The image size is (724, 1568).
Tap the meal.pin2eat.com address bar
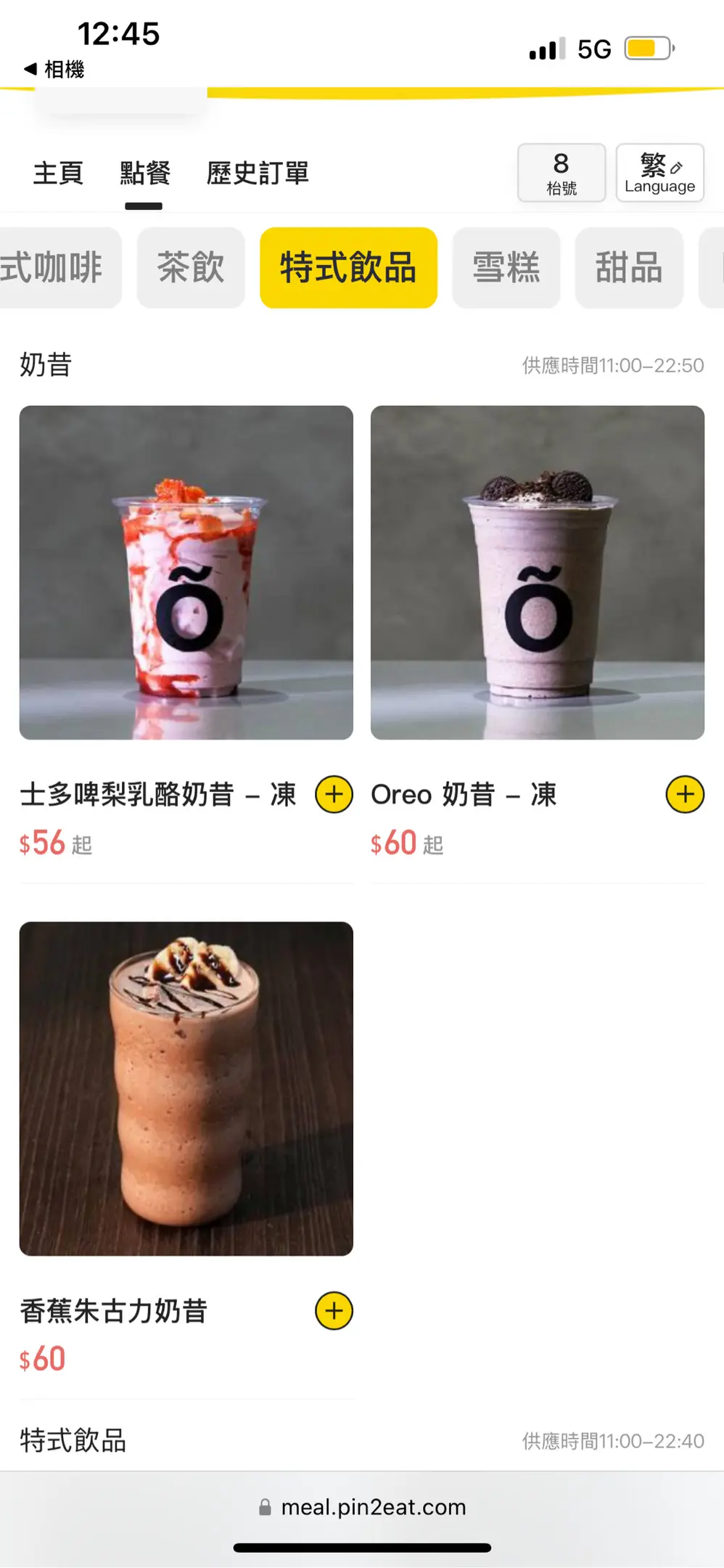coord(362,1507)
